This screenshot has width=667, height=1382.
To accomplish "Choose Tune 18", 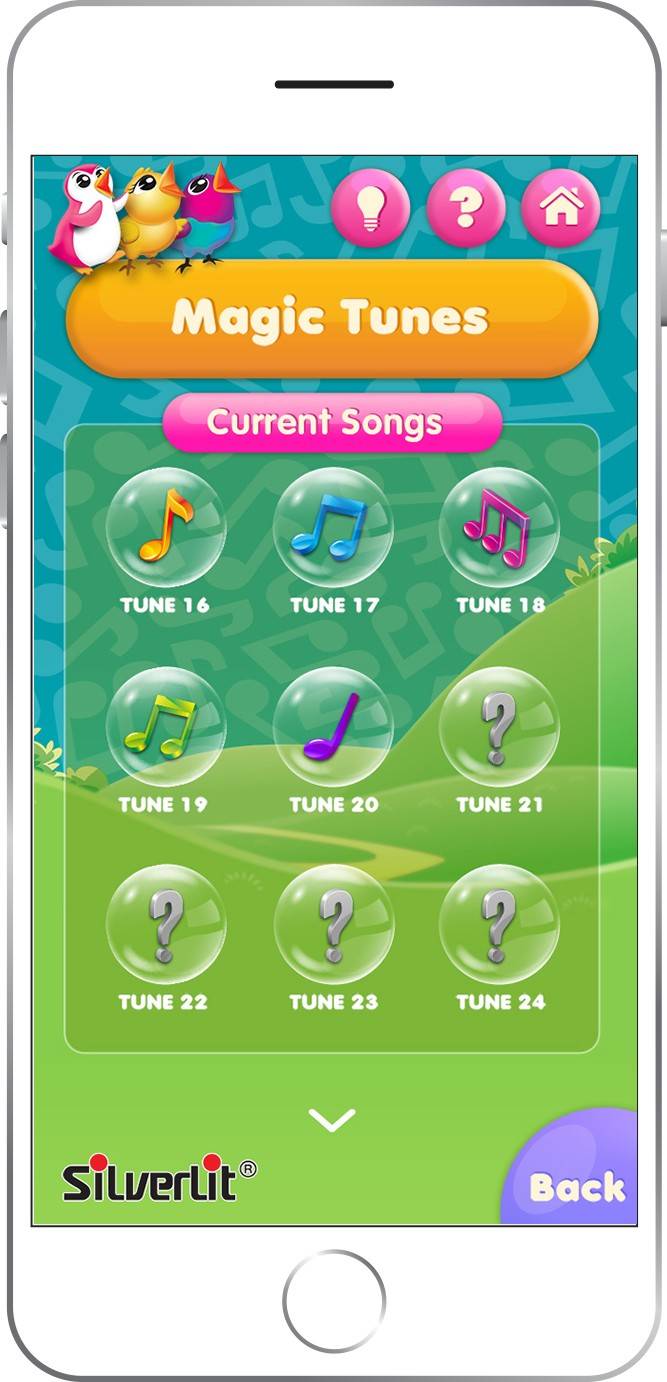I will [499, 527].
